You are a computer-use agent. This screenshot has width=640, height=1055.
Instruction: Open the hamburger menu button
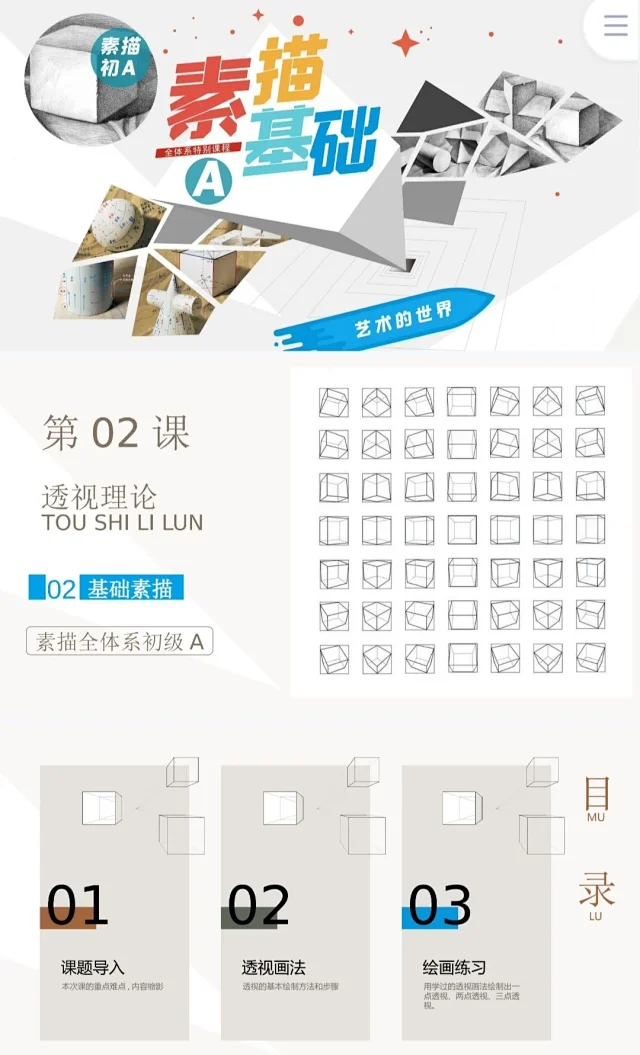tap(615, 26)
